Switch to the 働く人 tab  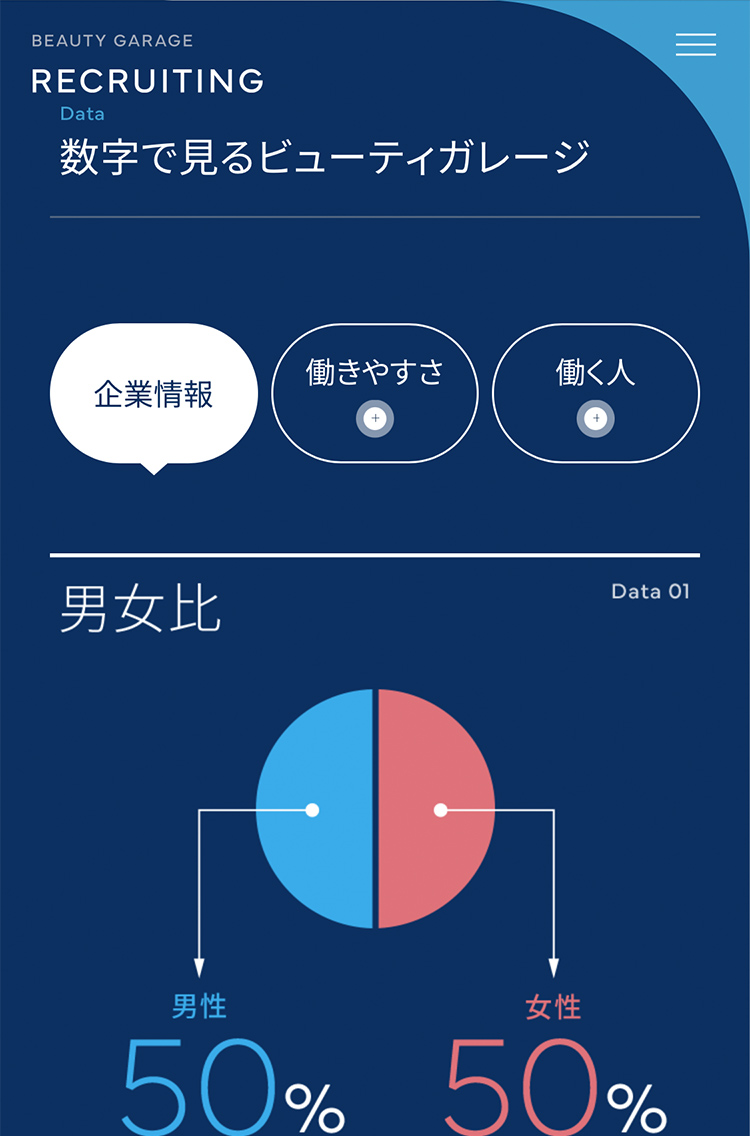[596, 393]
